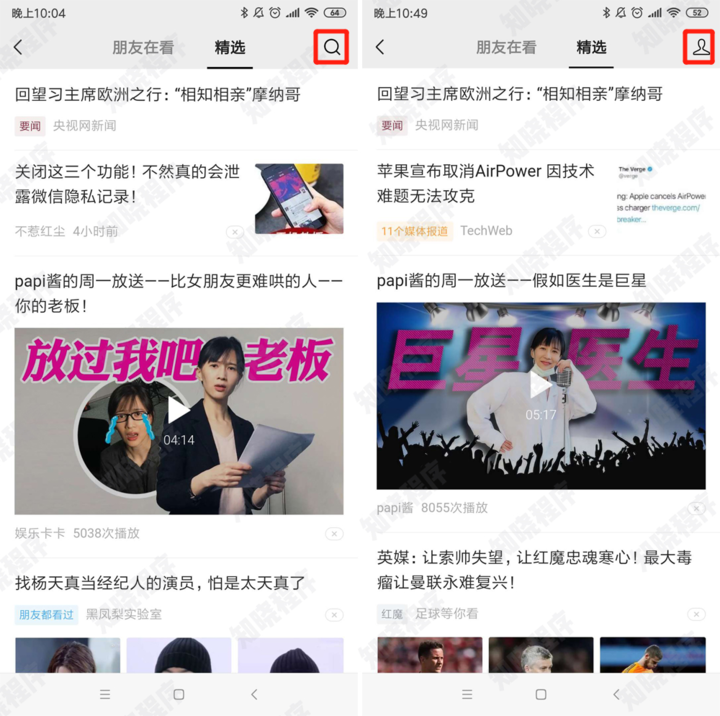Dismiss the 黑凤梨实验室 article with its X

333,615
